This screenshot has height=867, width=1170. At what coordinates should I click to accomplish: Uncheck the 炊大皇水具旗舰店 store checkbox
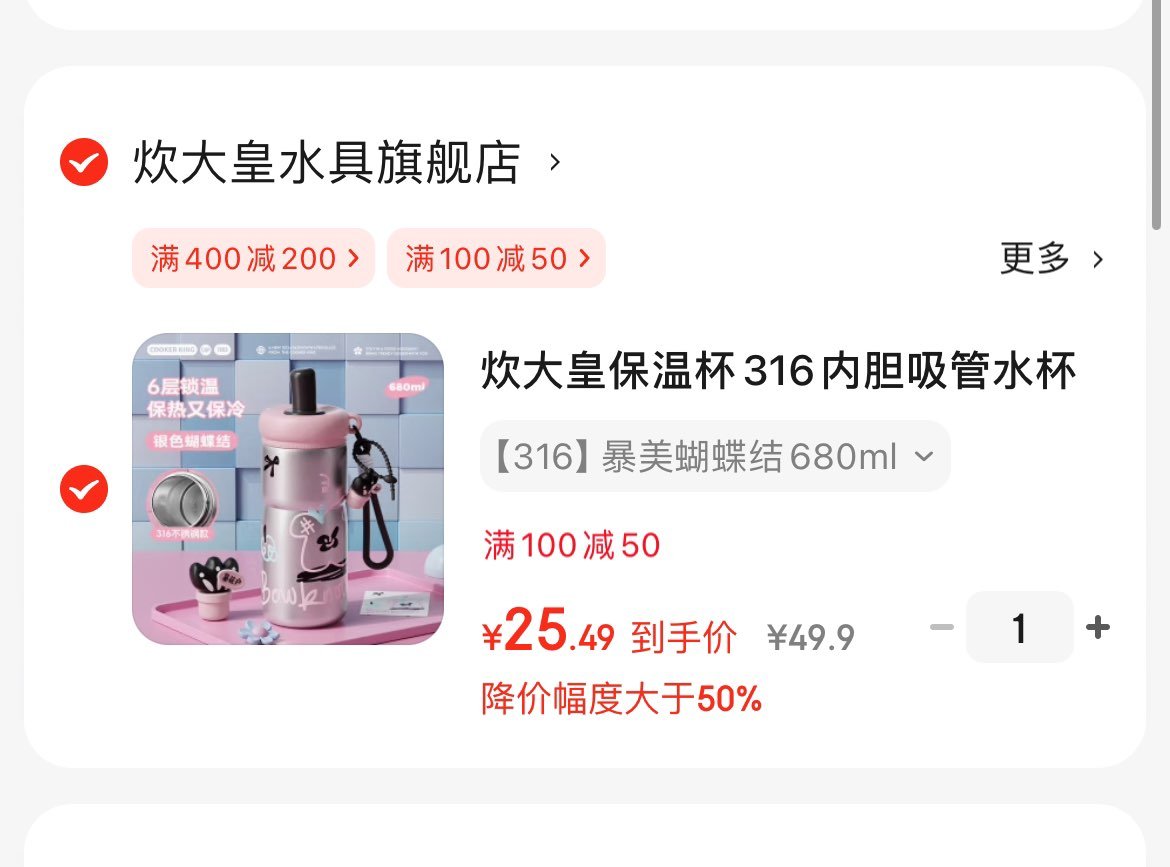tap(84, 162)
